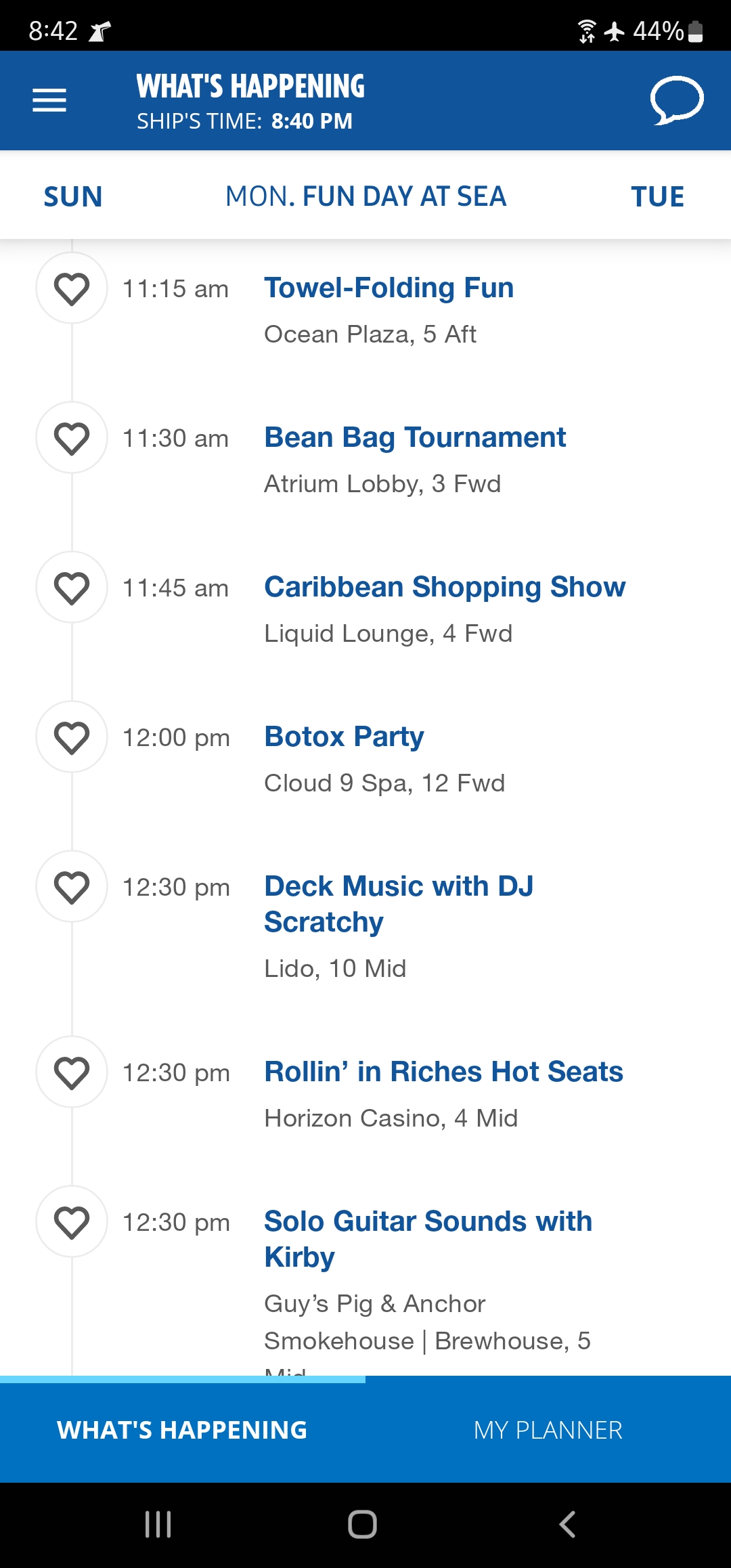Open the Botox Party event

click(344, 737)
